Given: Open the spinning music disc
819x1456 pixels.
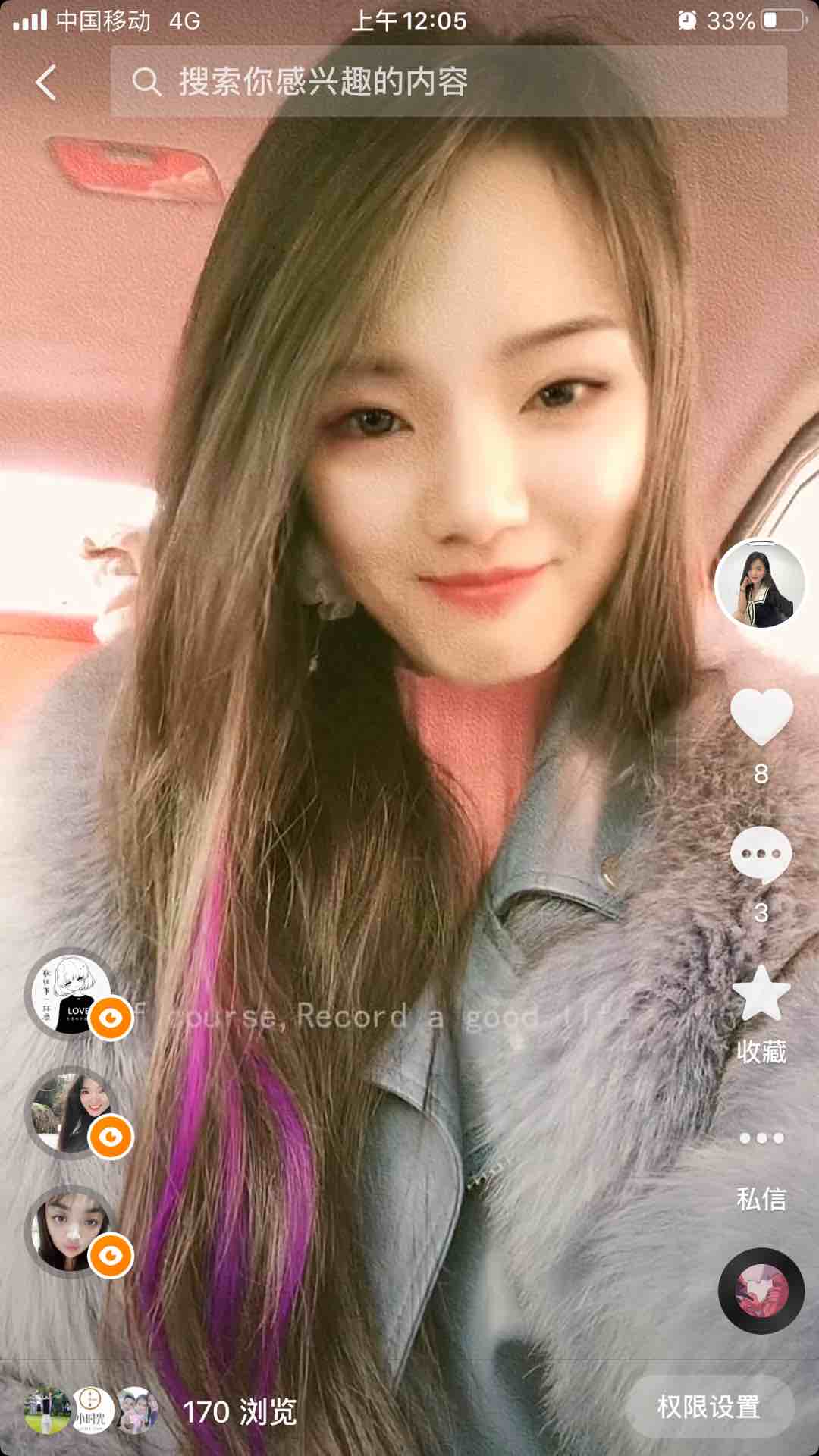Looking at the screenshot, I should pyautogui.click(x=761, y=1291).
